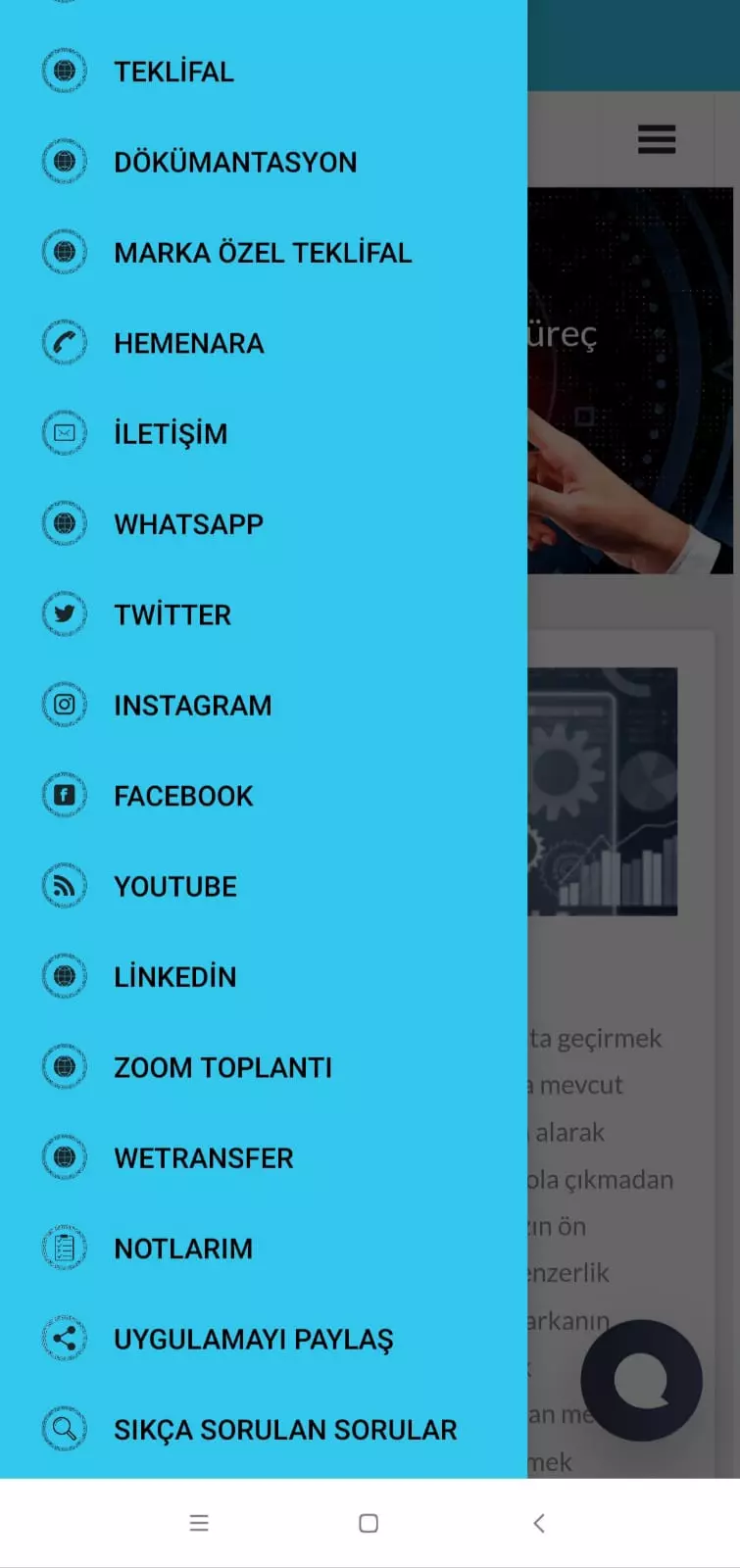Open the İLETİŞİM contact page
The image size is (740, 1568).
264,433
